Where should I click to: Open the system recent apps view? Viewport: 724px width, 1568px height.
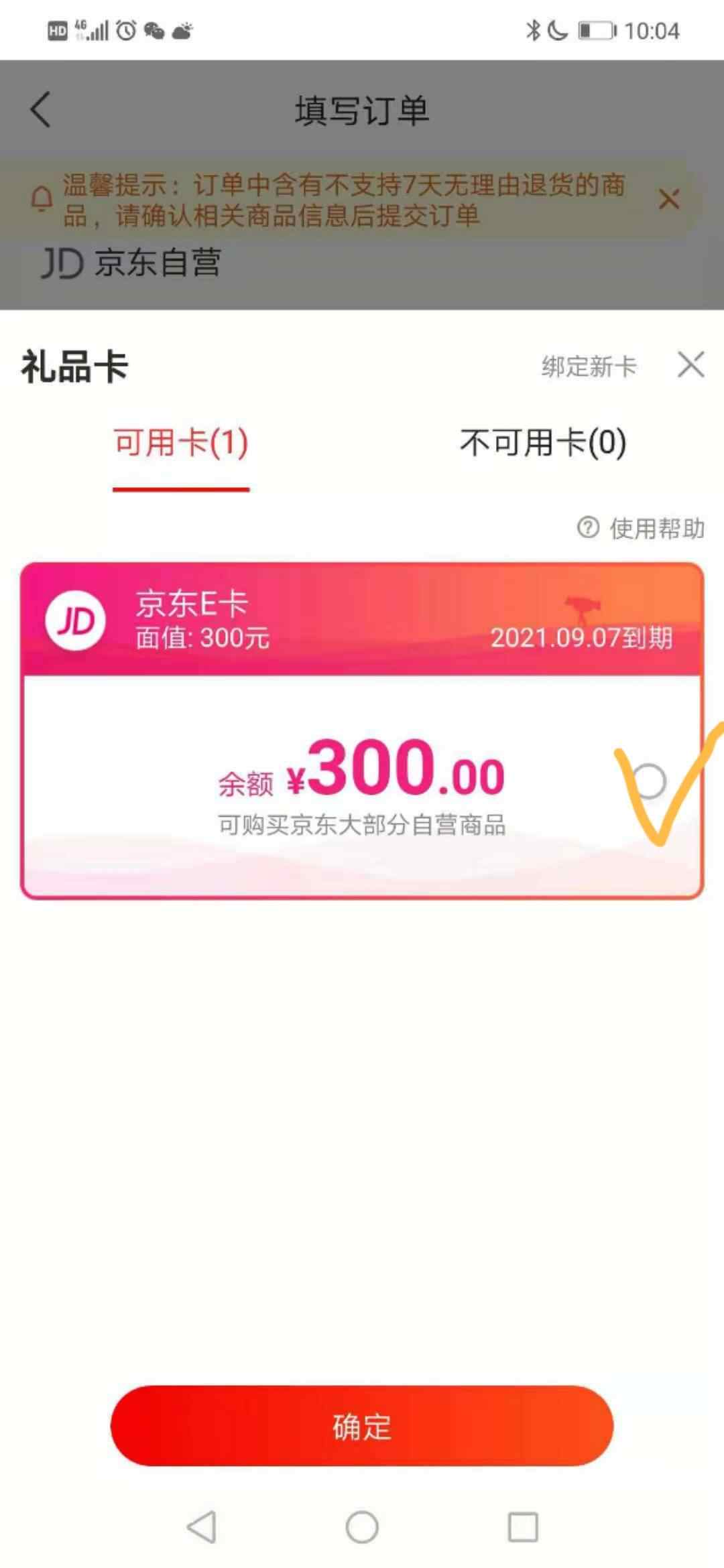[x=523, y=1527]
